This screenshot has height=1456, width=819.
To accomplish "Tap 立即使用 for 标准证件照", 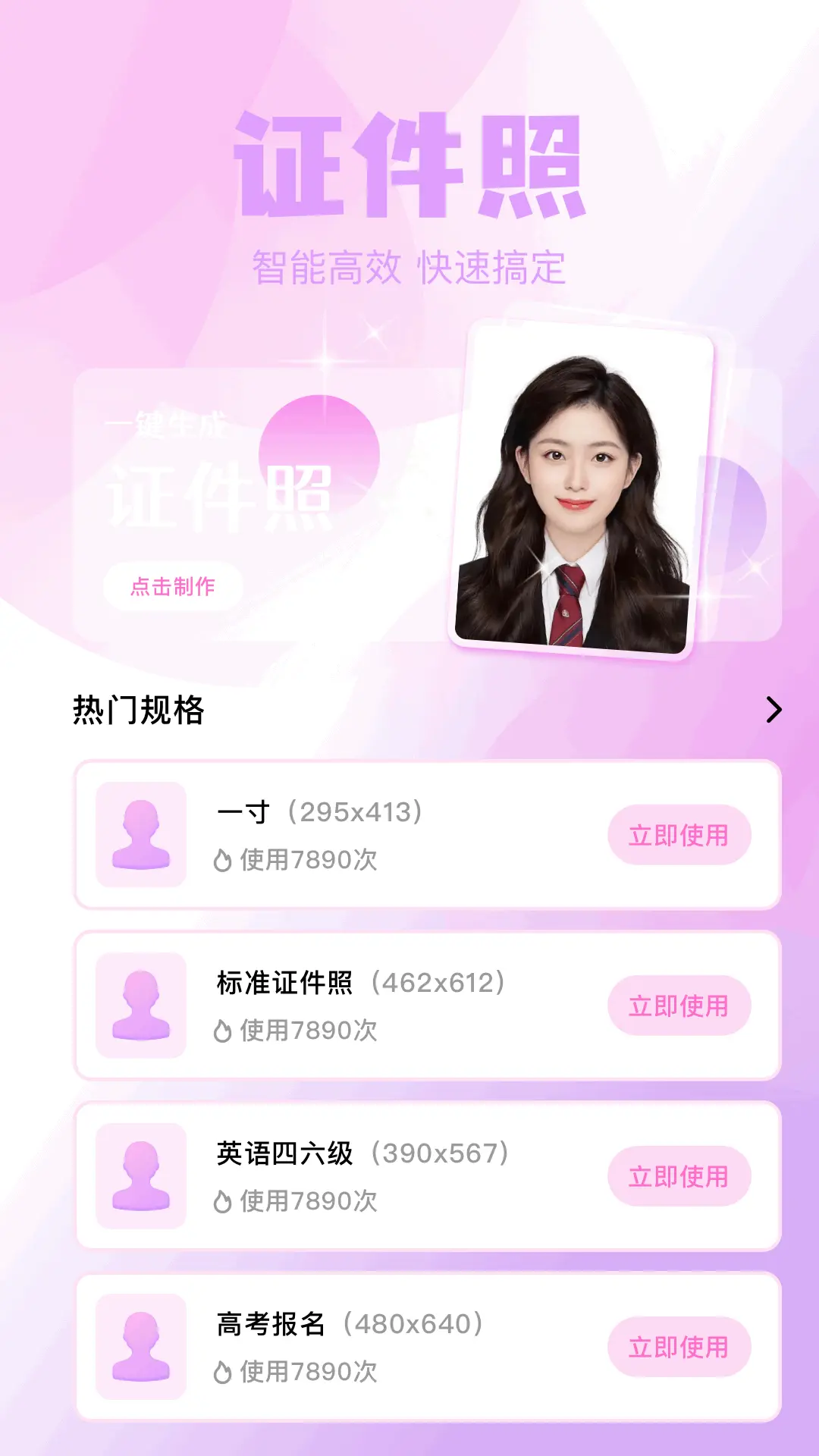I will point(679,1006).
